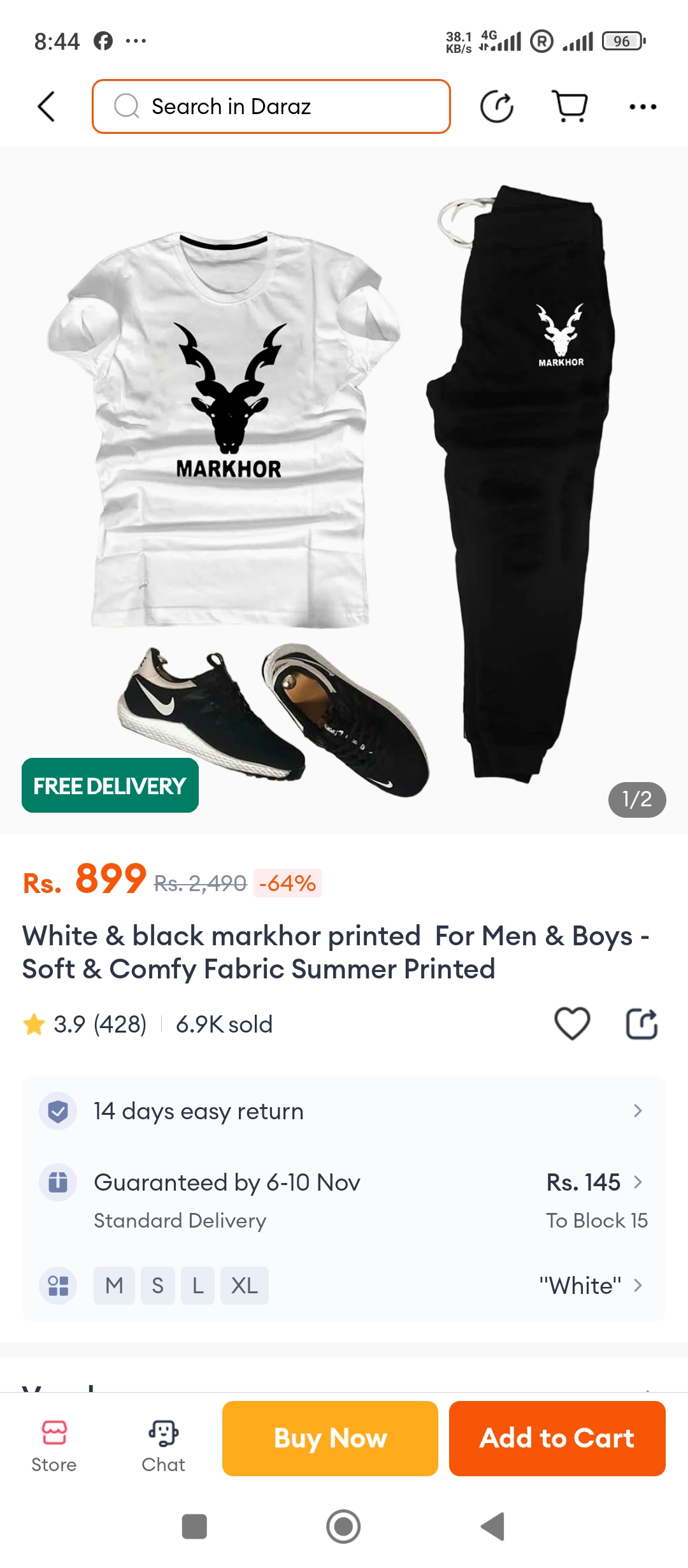Pick size XL
The width and height of the screenshot is (688, 1568).
244,1286
